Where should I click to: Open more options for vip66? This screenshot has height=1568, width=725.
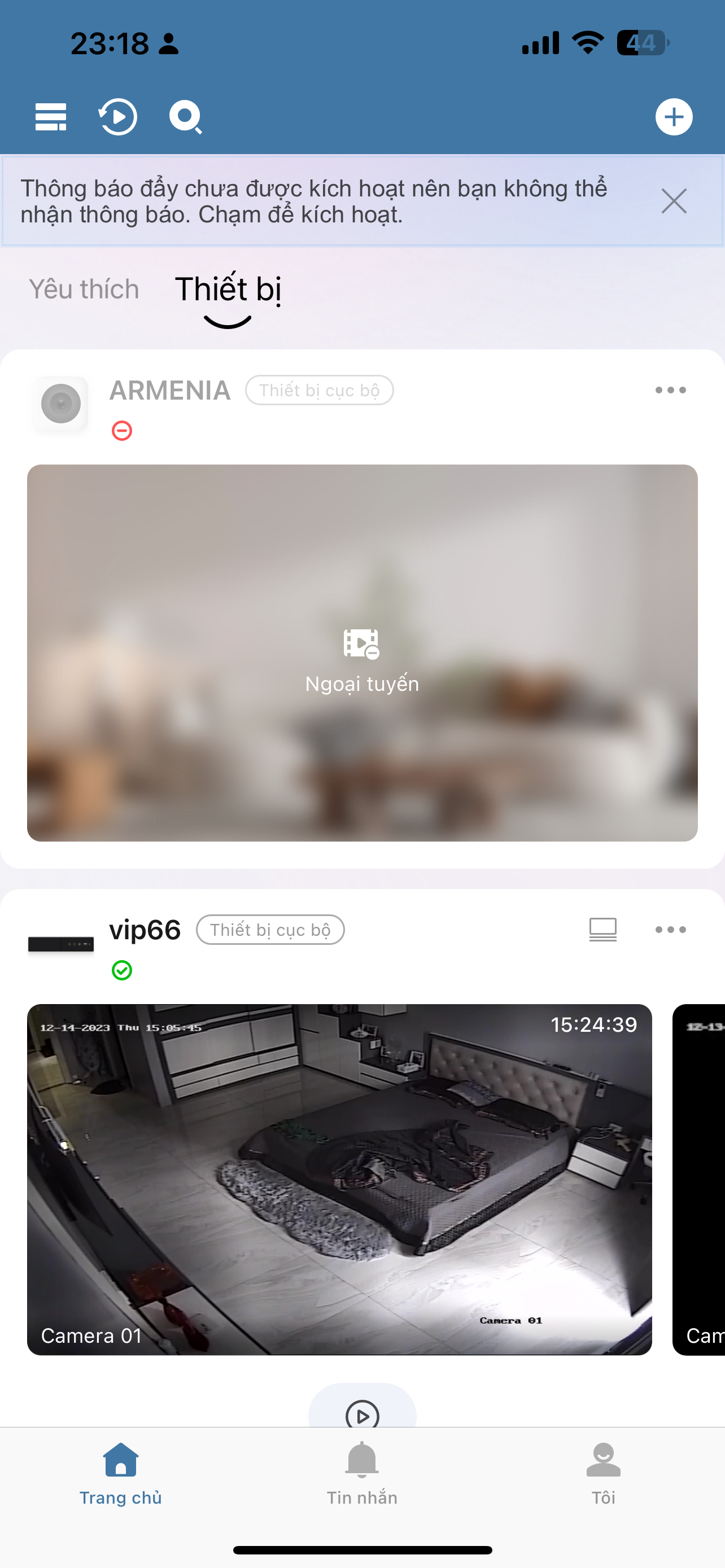[670, 930]
